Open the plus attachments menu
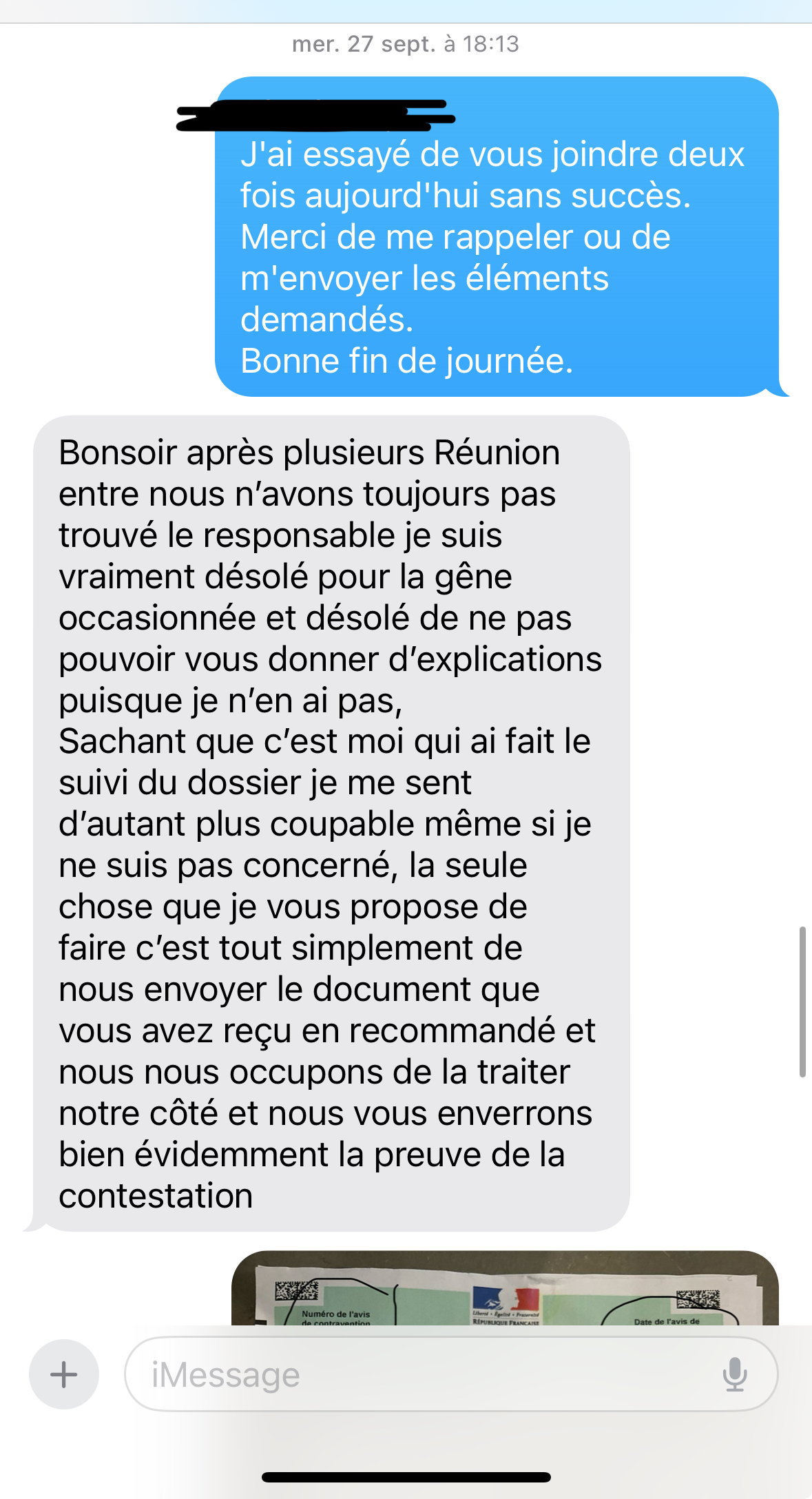Viewport: 812px width, 1499px height. coord(63,1374)
